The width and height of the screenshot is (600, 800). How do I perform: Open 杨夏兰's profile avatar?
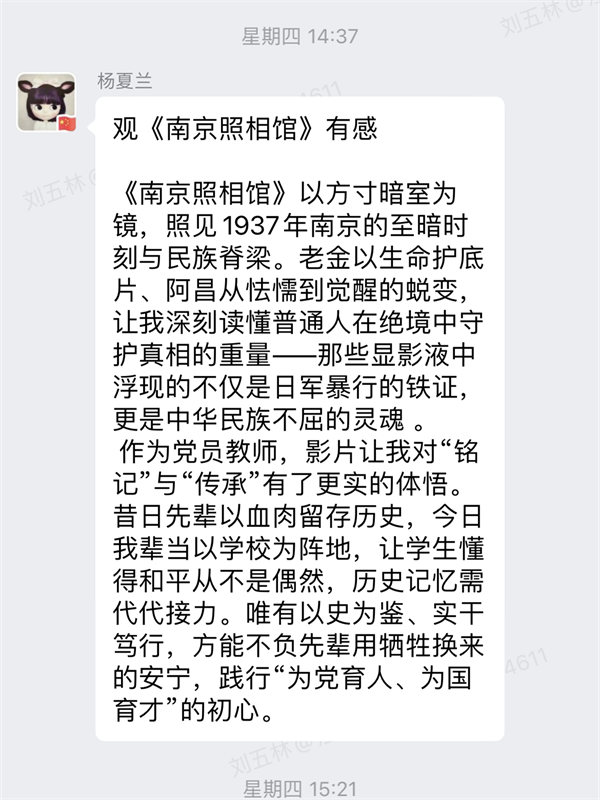pos(46,102)
